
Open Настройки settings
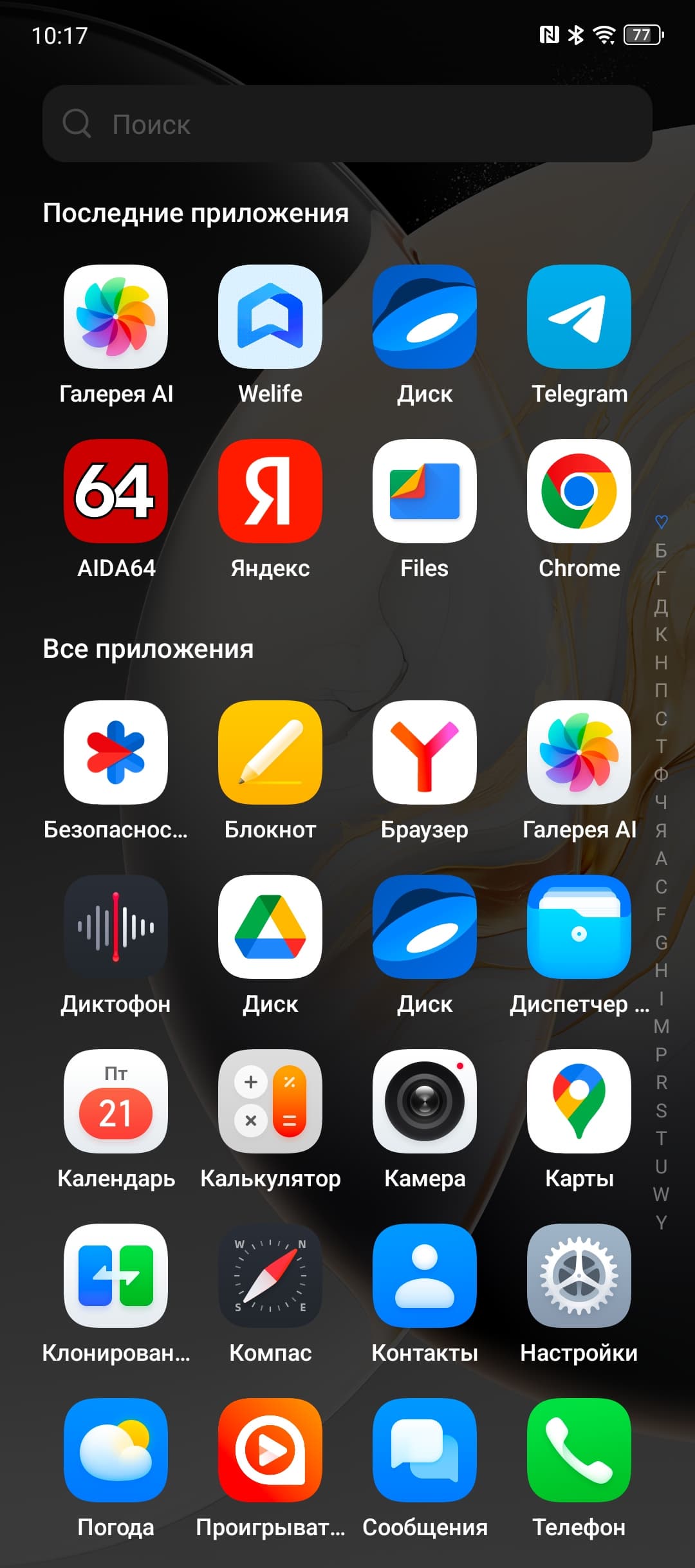click(x=579, y=1276)
